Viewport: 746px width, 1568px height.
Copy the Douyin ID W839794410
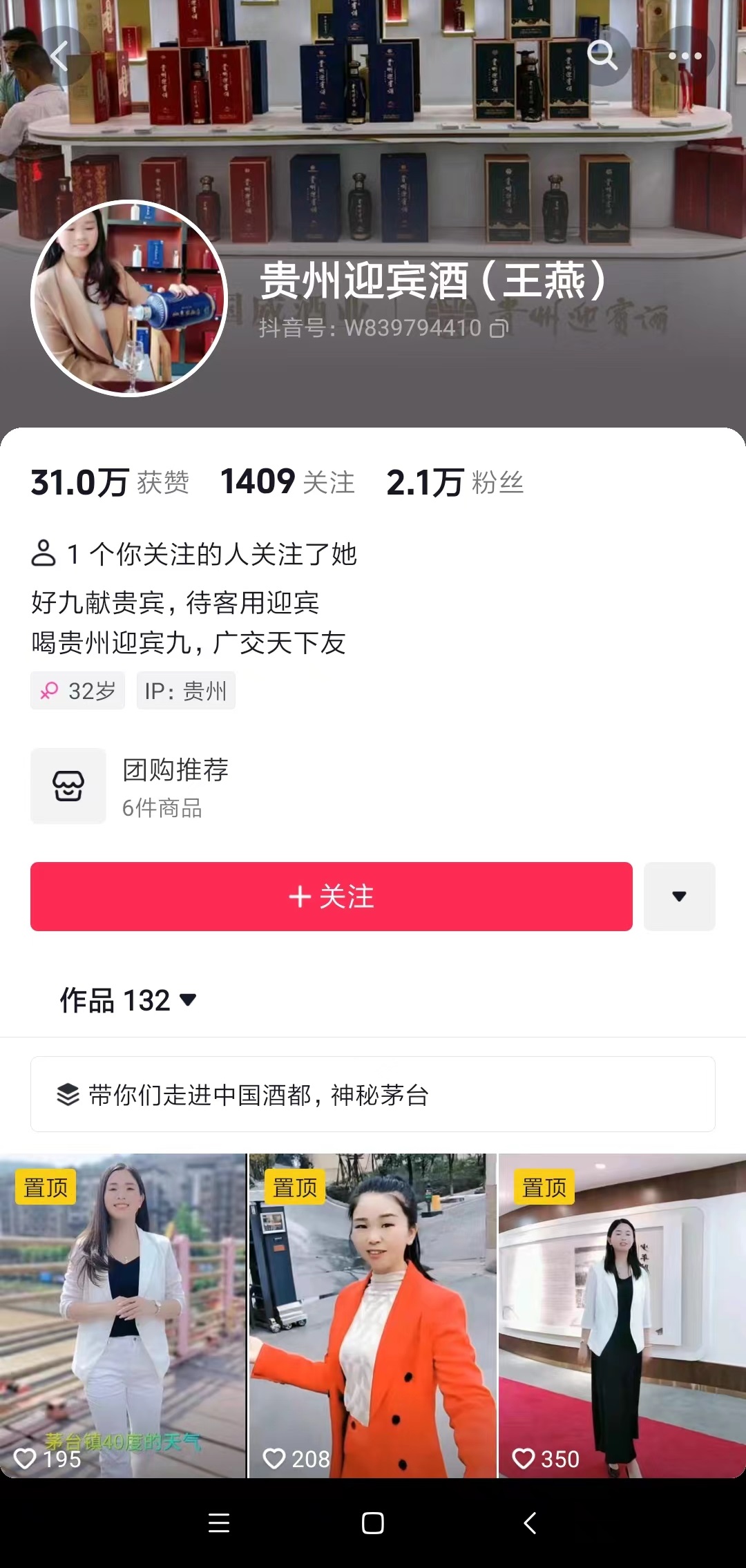click(x=499, y=329)
